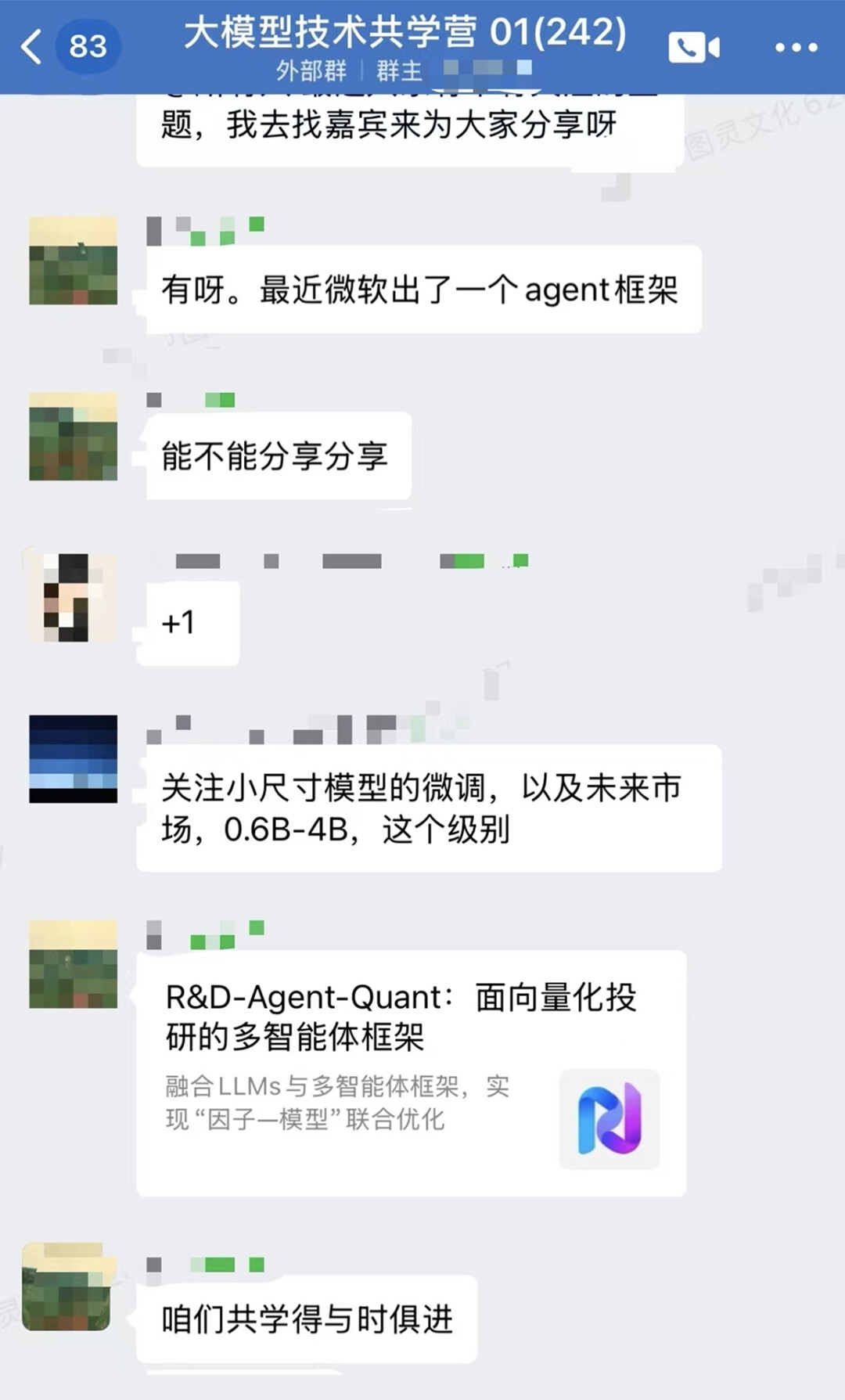Open the R&D-Agent-Quant shared article card

[x=412, y=1072]
